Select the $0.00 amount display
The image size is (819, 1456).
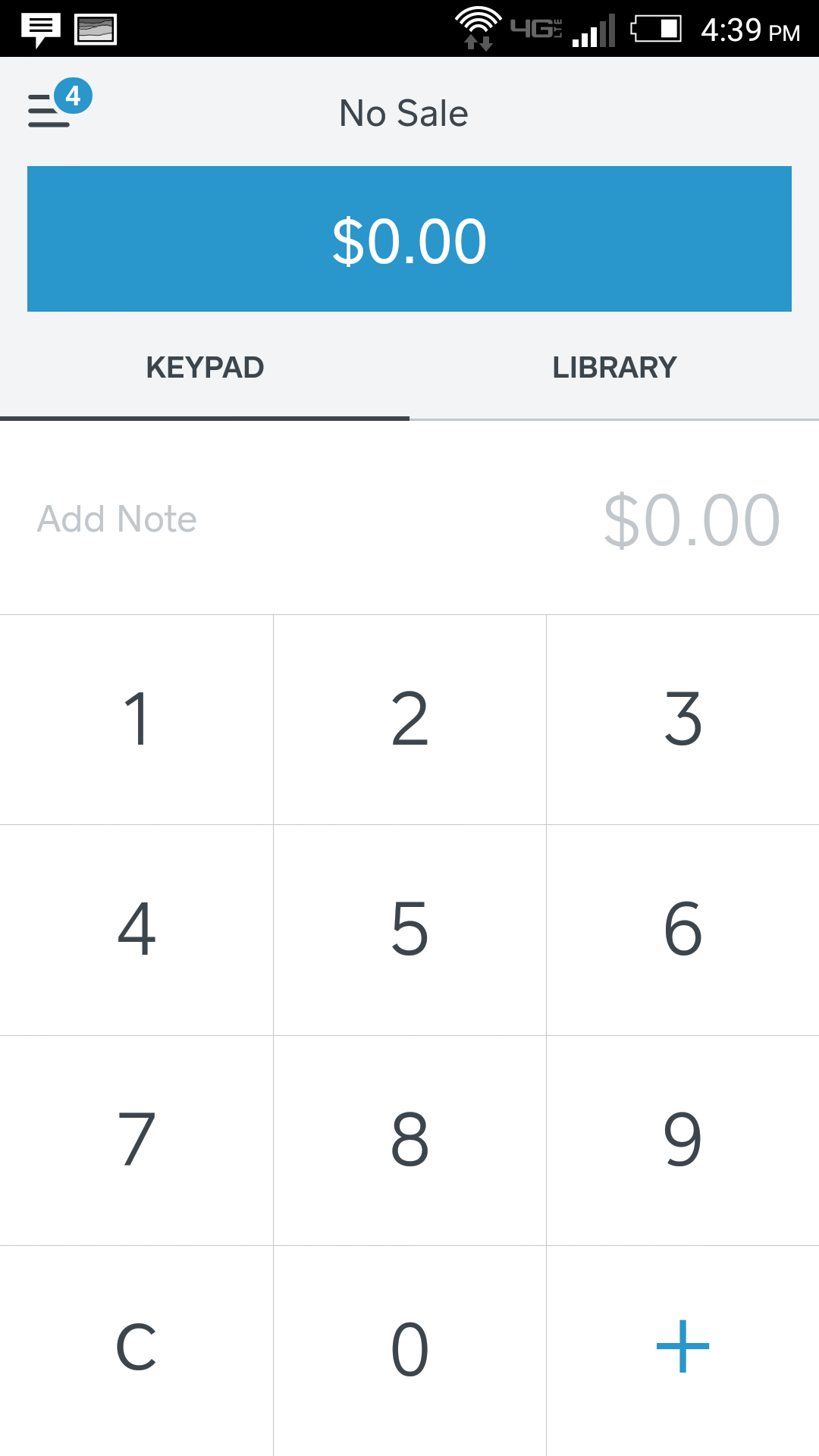pos(690,519)
